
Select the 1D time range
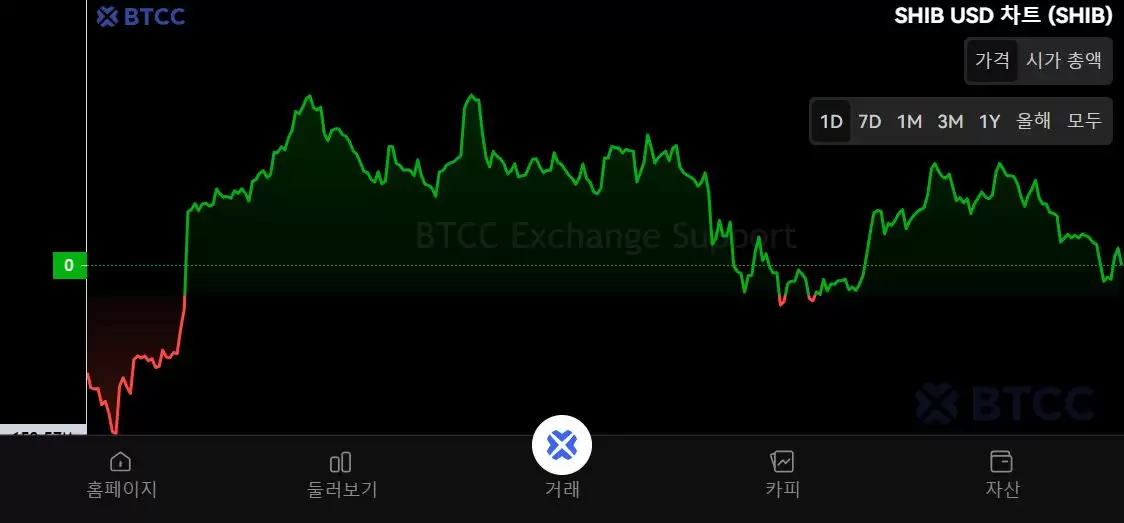point(831,121)
